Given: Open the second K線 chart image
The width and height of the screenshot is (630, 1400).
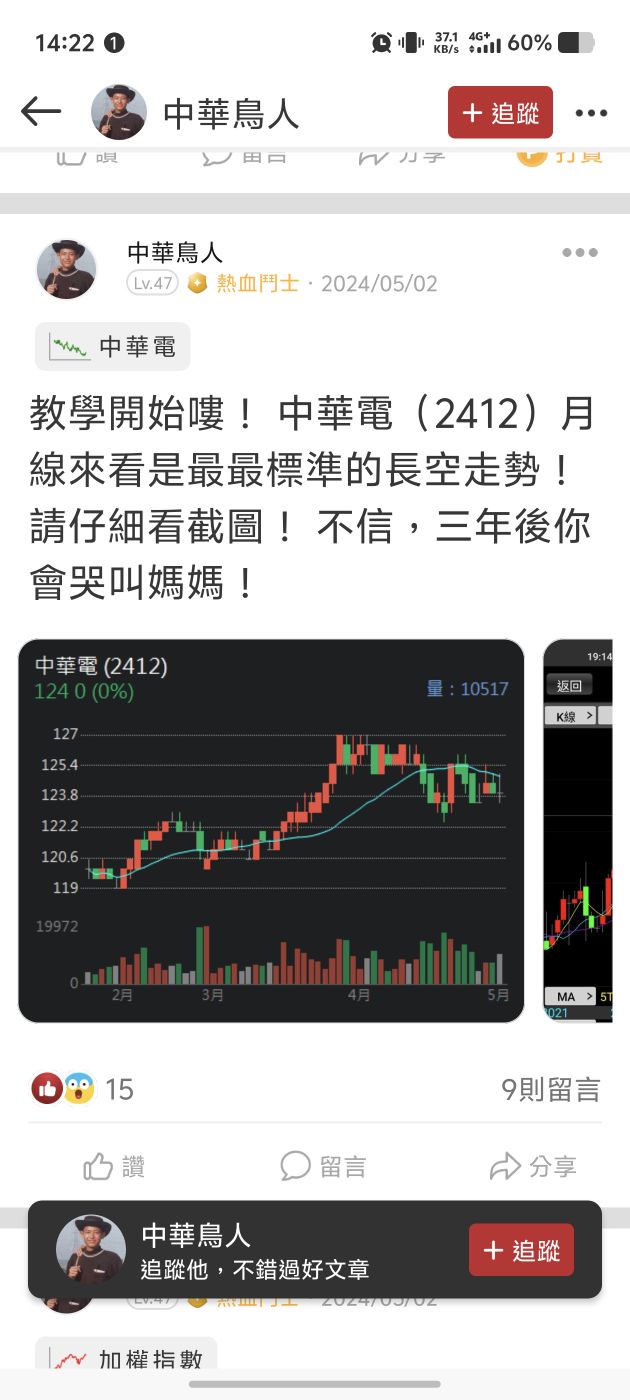Looking at the screenshot, I should point(578,830).
